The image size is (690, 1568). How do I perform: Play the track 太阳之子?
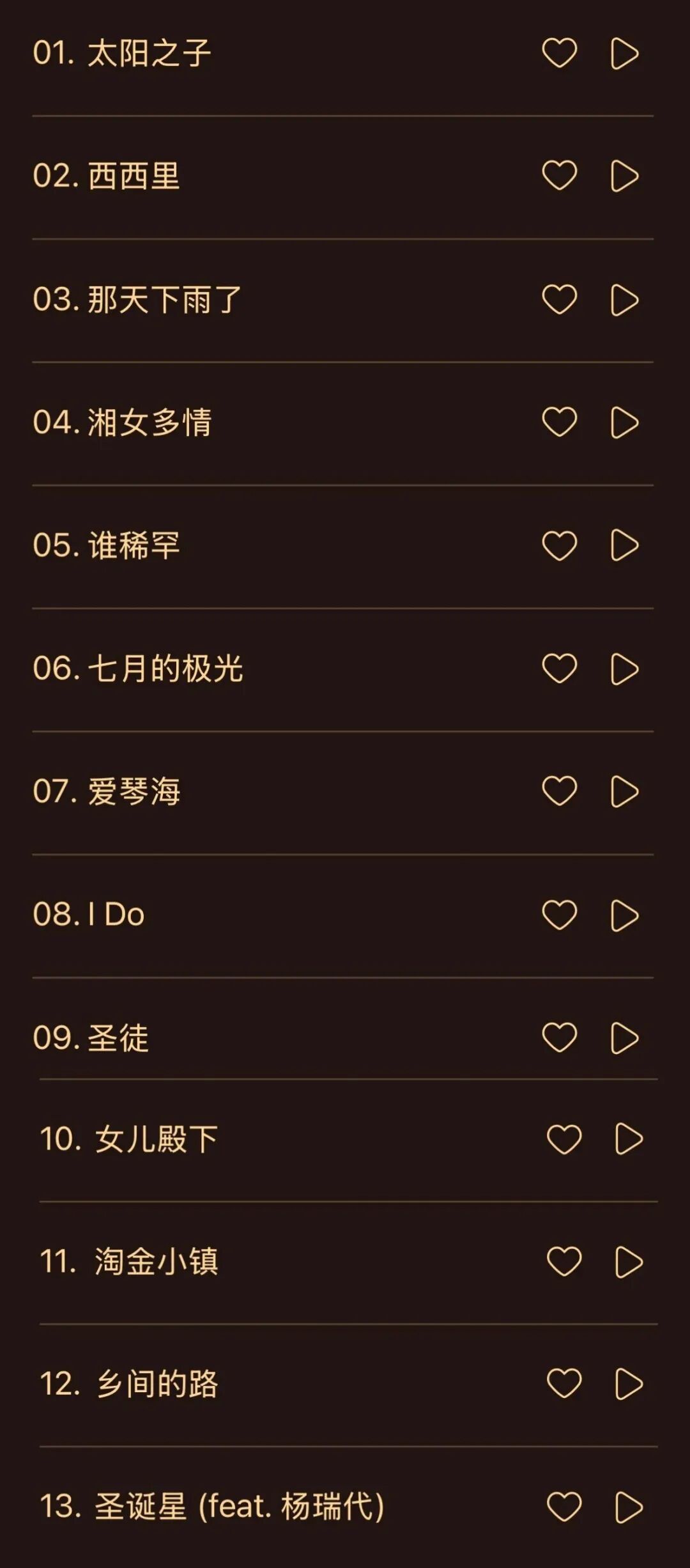tap(624, 53)
